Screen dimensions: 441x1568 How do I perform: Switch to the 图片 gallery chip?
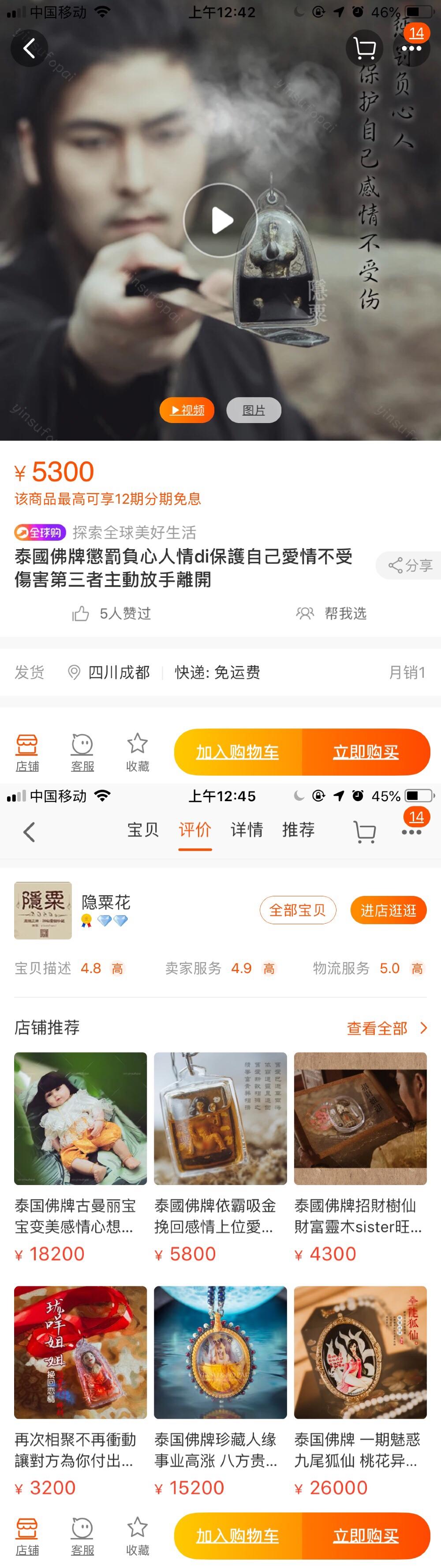[254, 410]
